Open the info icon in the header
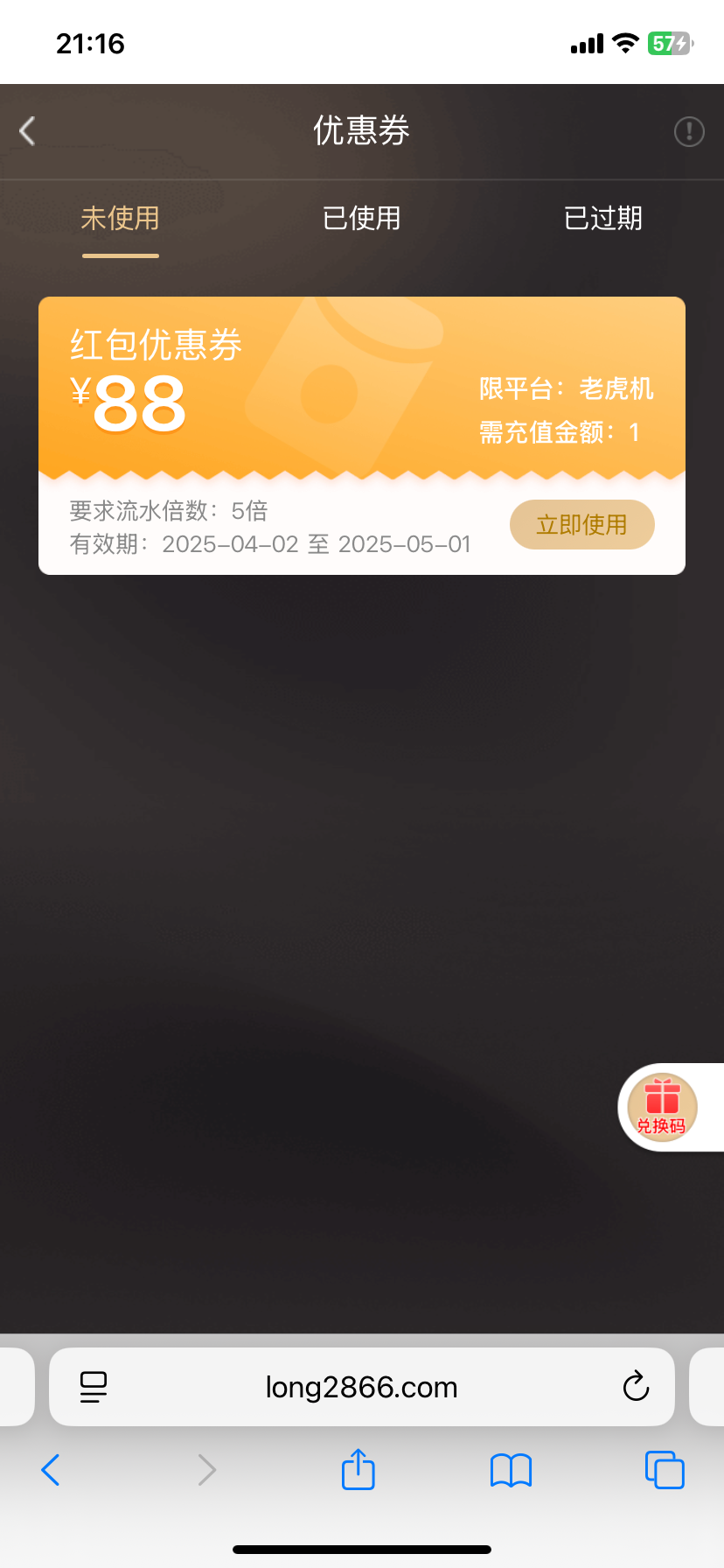Screen dimensions: 724x1568 coord(689,132)
